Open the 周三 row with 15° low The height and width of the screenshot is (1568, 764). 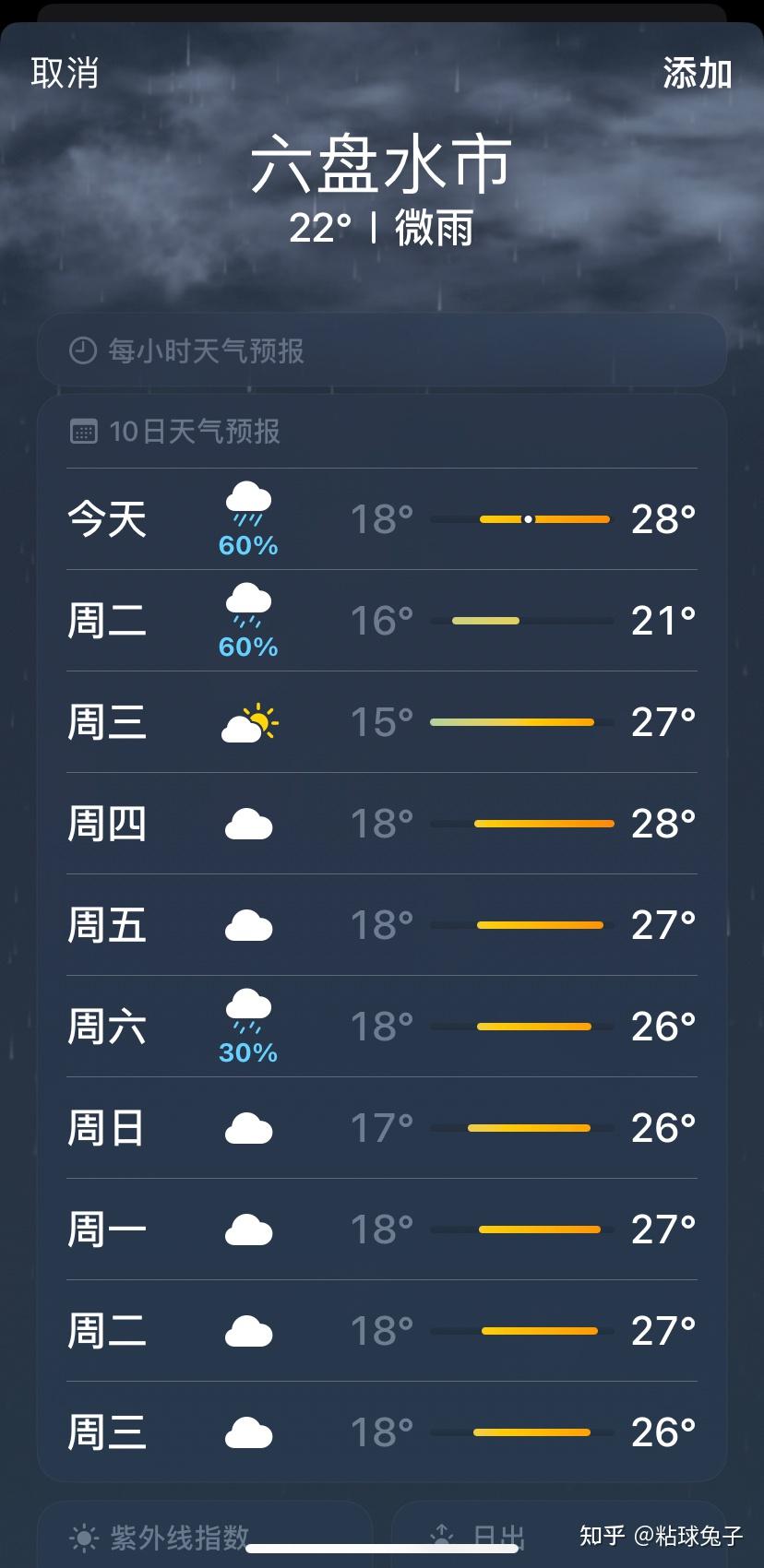coord(382,722)
